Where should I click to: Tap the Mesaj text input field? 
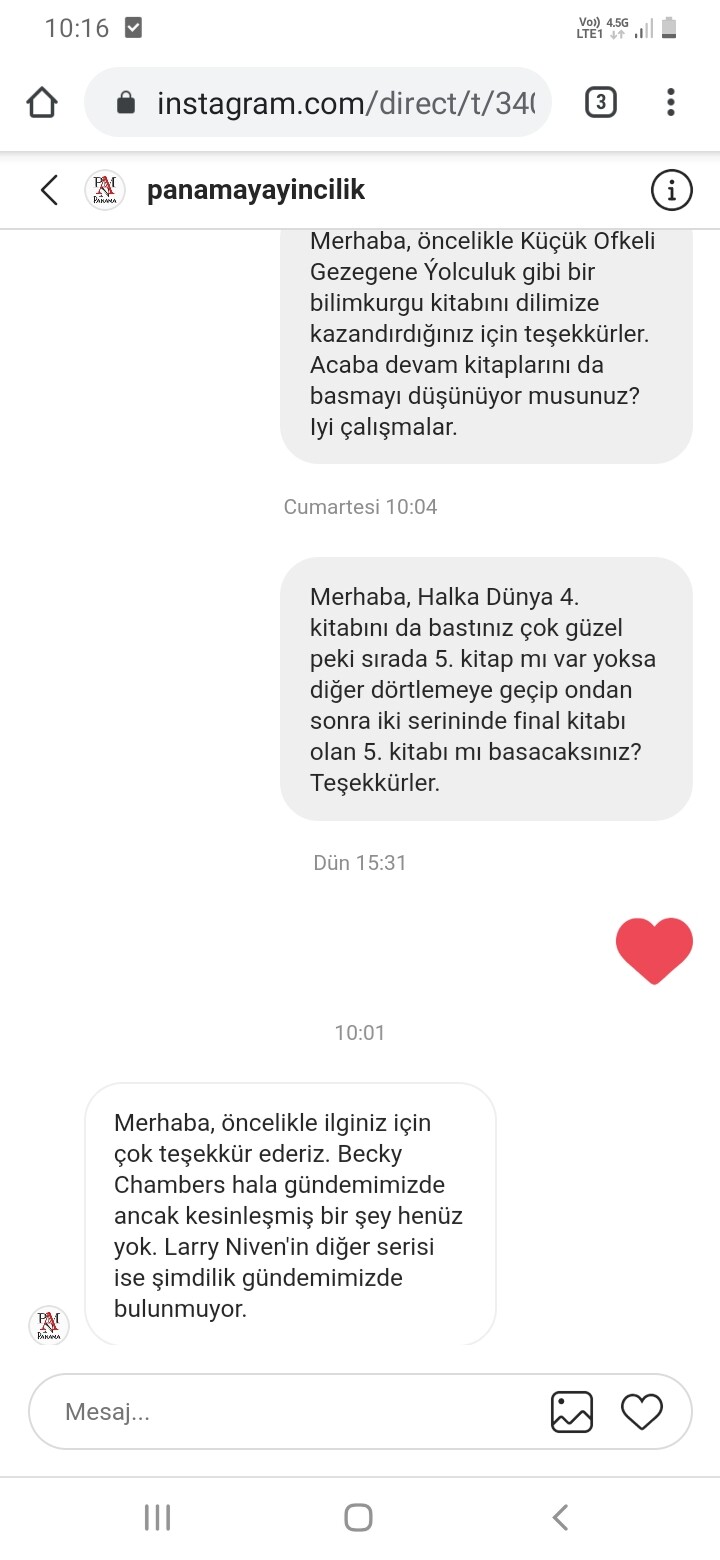pyautogui.click(x=290, y=1412)
